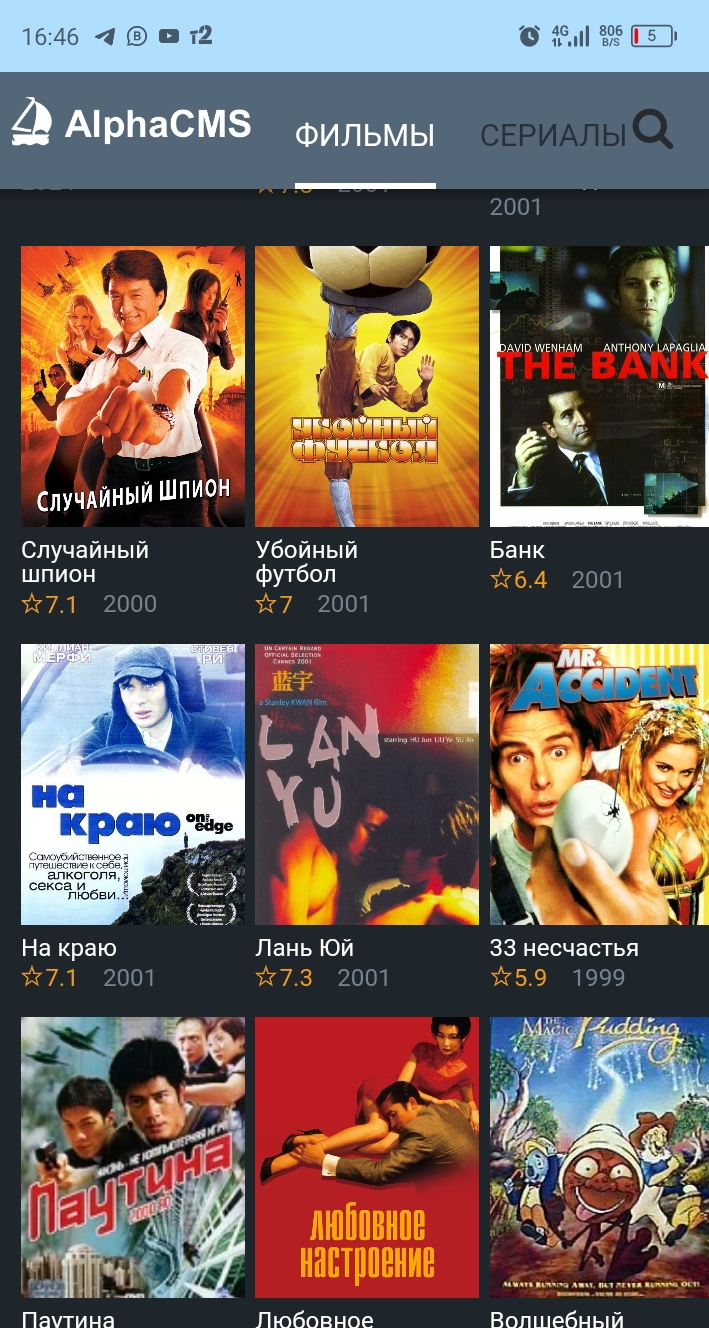709x1328 pixels.
Task: Go to the AlphaCMS home logo
Action: click(x=131, y=124)
